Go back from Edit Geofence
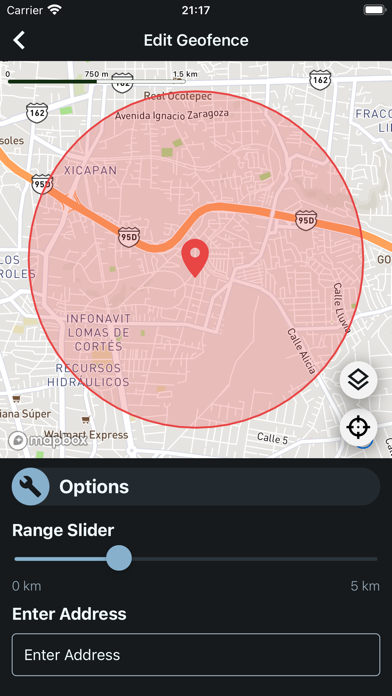 pyautogui.click(x=19, y=40)
